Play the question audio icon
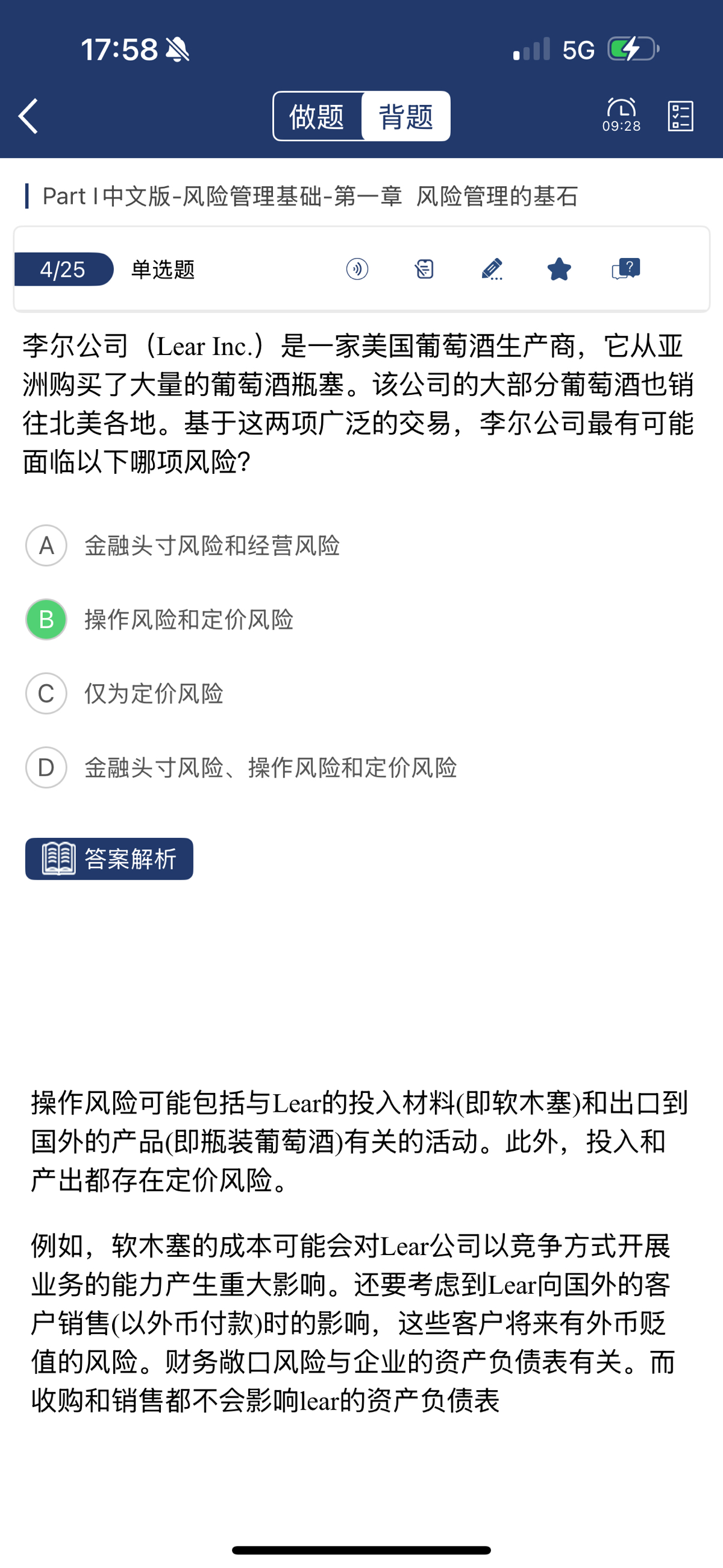 coord(357,268)
